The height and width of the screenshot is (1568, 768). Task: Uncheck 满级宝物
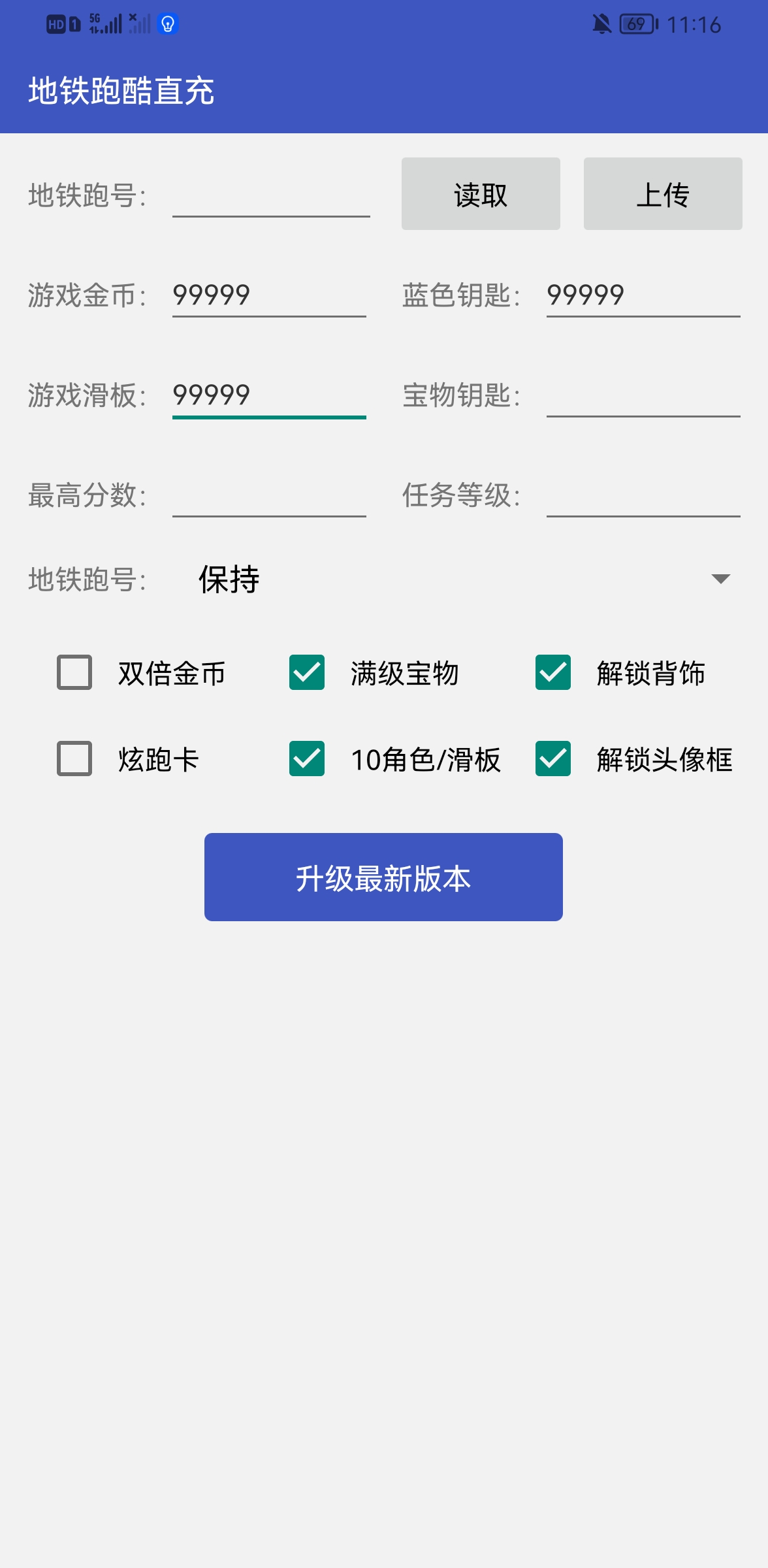pos(307,672)
